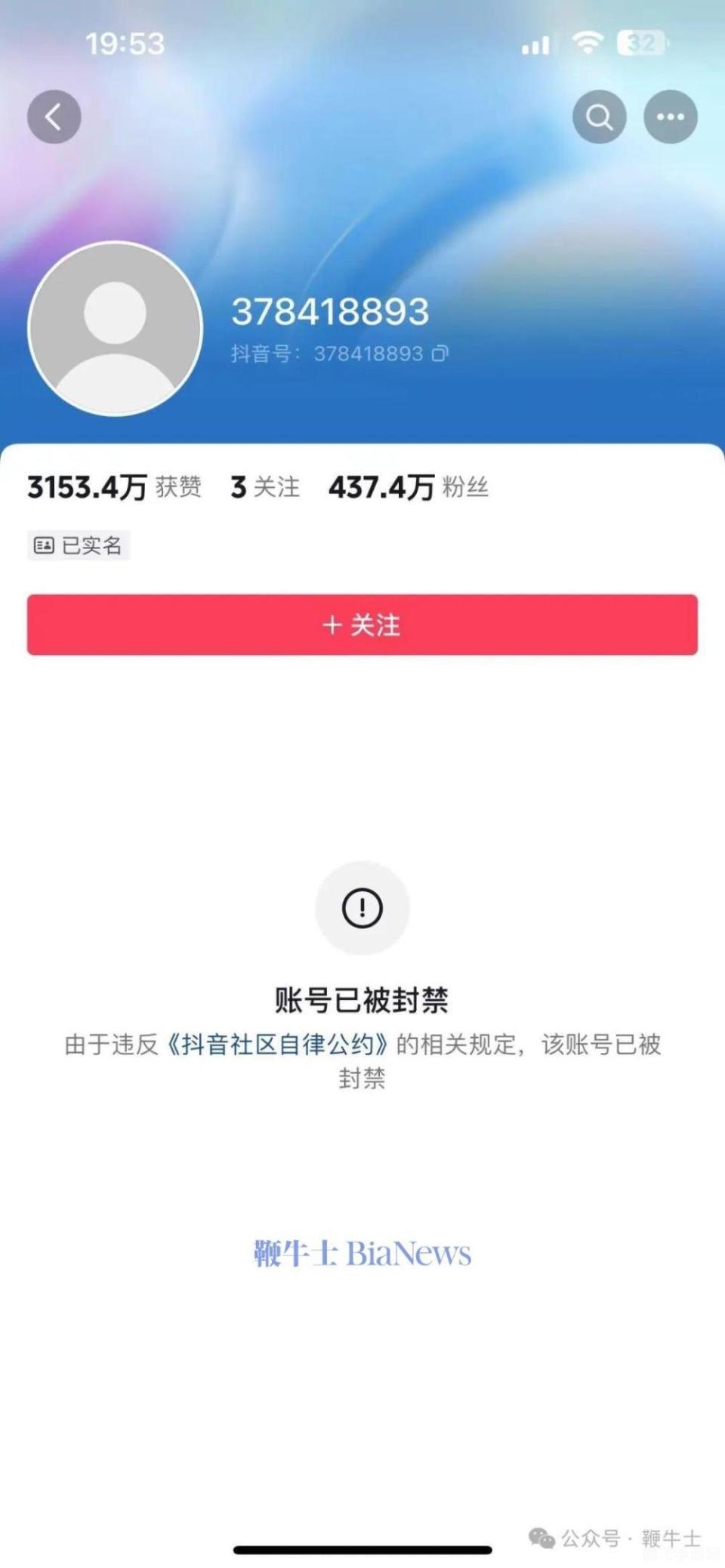This screenshot has width=725, height=1568.
Task: Tap the red 关注 follow button
Action: tap(362, 625)
